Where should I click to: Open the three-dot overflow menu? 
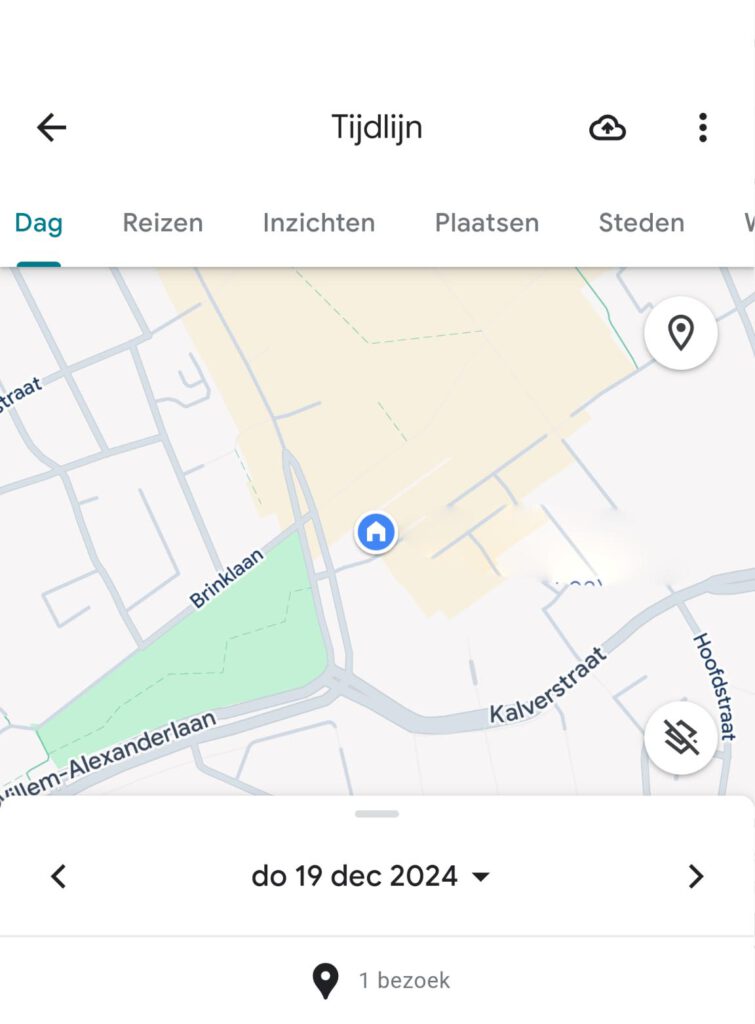tap(702, 127)
